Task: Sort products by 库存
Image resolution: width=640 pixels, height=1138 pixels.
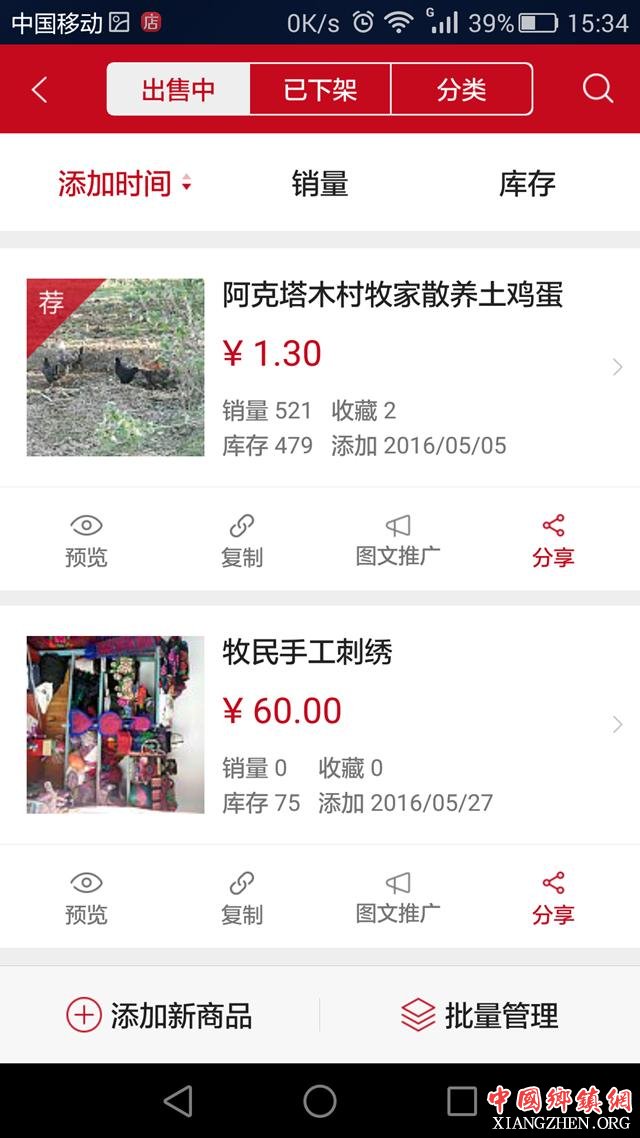Action: [527, 184]
